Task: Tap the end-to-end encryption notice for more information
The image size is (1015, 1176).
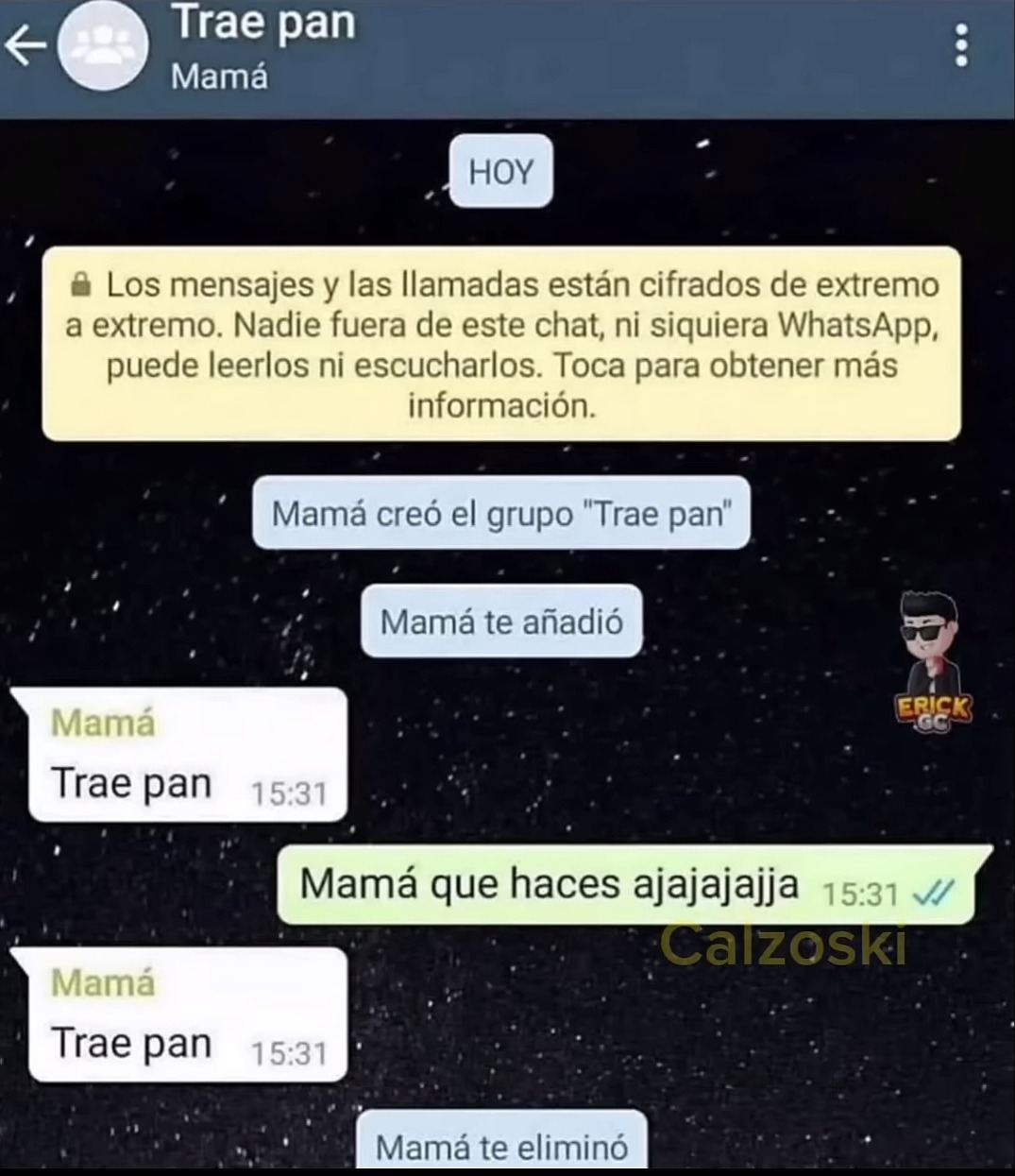Action: pyautogui.click(x=501, y=344)
